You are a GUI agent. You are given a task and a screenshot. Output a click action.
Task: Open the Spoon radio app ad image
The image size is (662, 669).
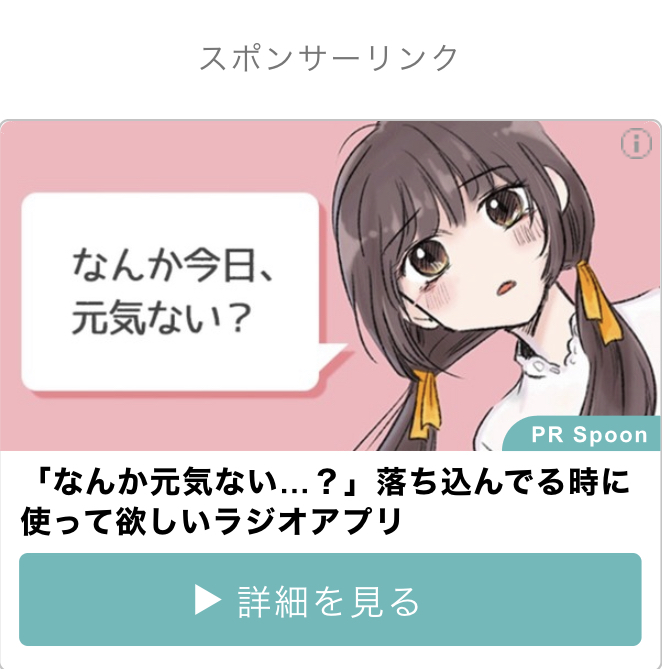pyautogui.click(x=330, y=285)
